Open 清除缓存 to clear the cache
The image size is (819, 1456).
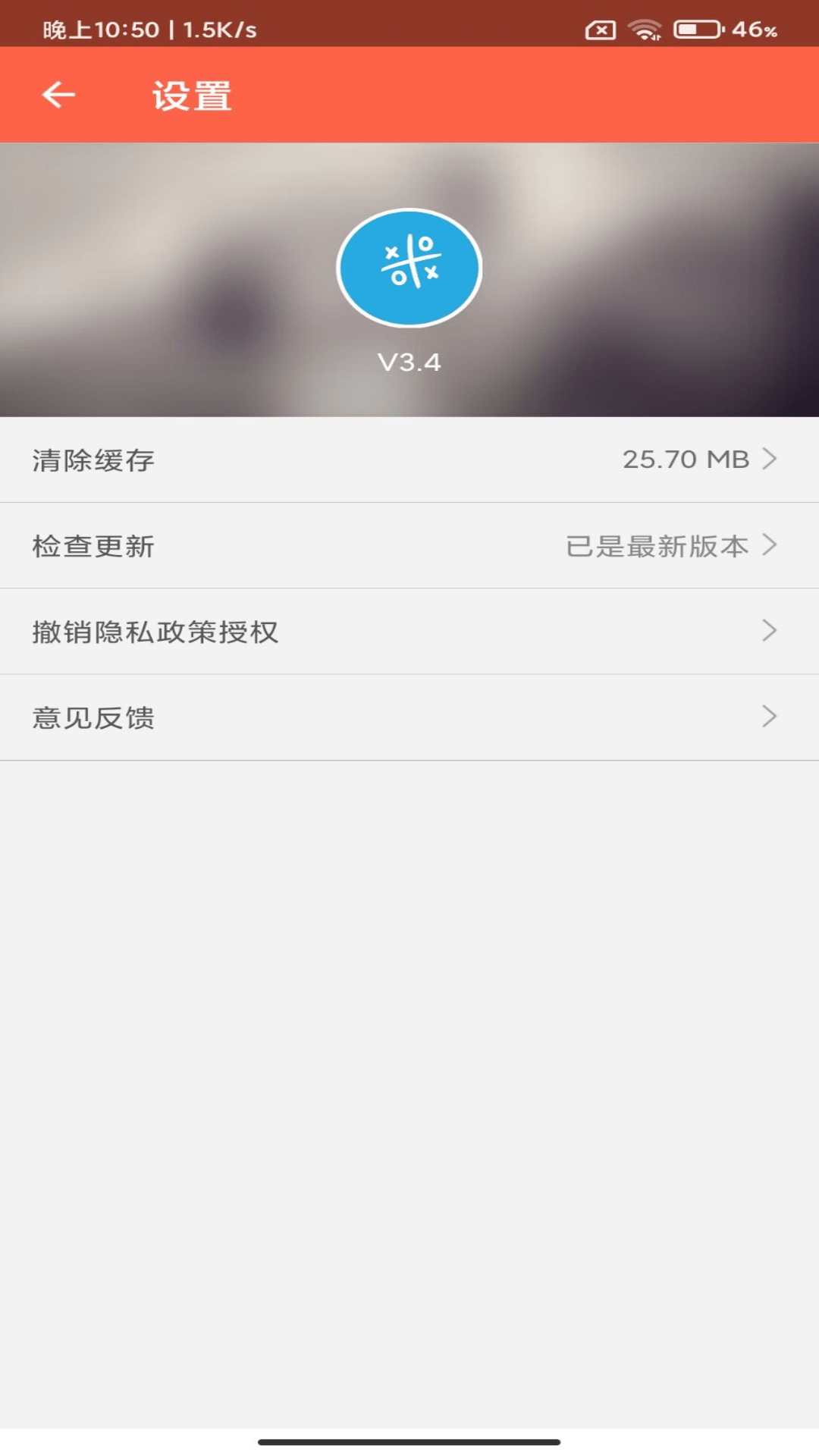click(x=409, y=460)
